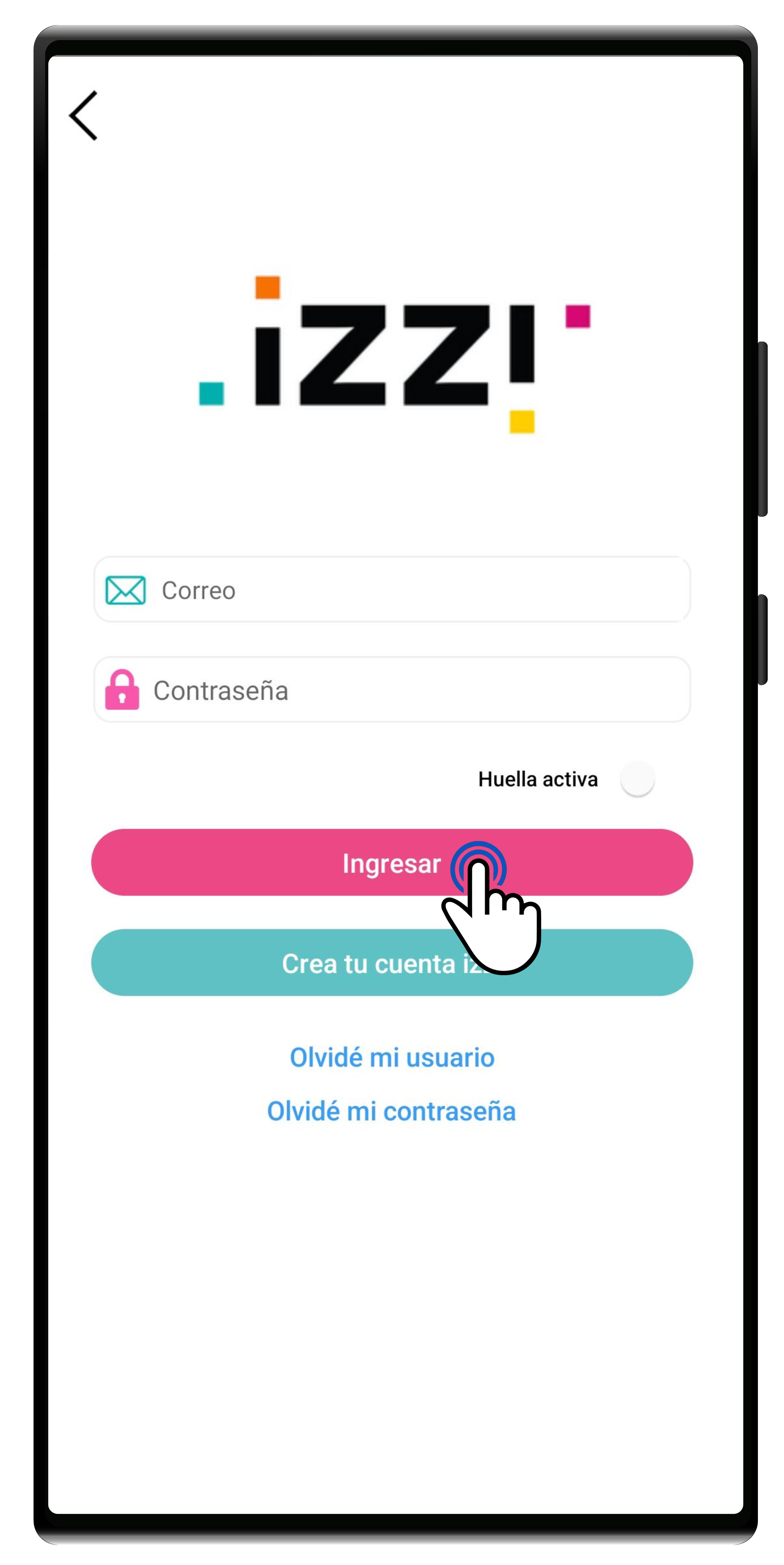The width and height of the screenshot is (784, 1565).
Task: Go back using the arrow
Action: [x=84, y=115]
